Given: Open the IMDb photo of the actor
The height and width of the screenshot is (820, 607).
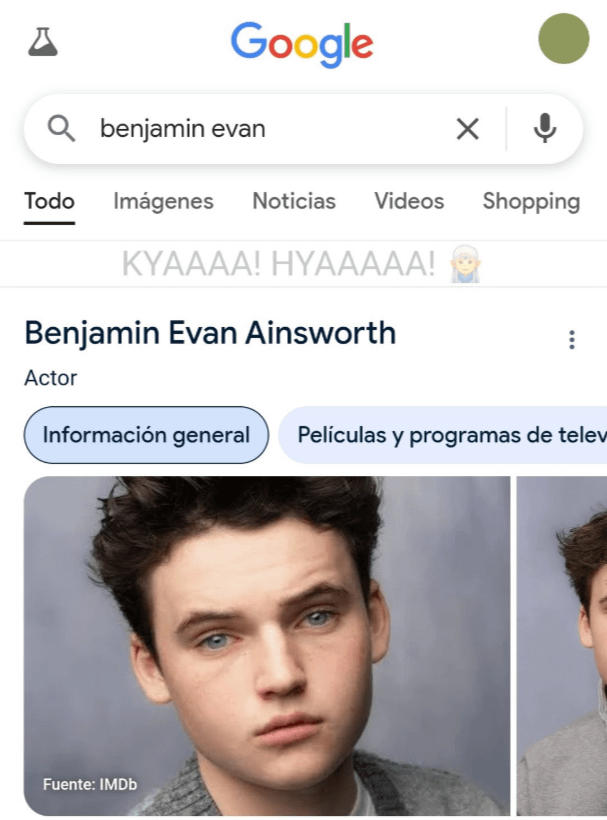Looking at the screenshot, I should (x=266, y=645).
